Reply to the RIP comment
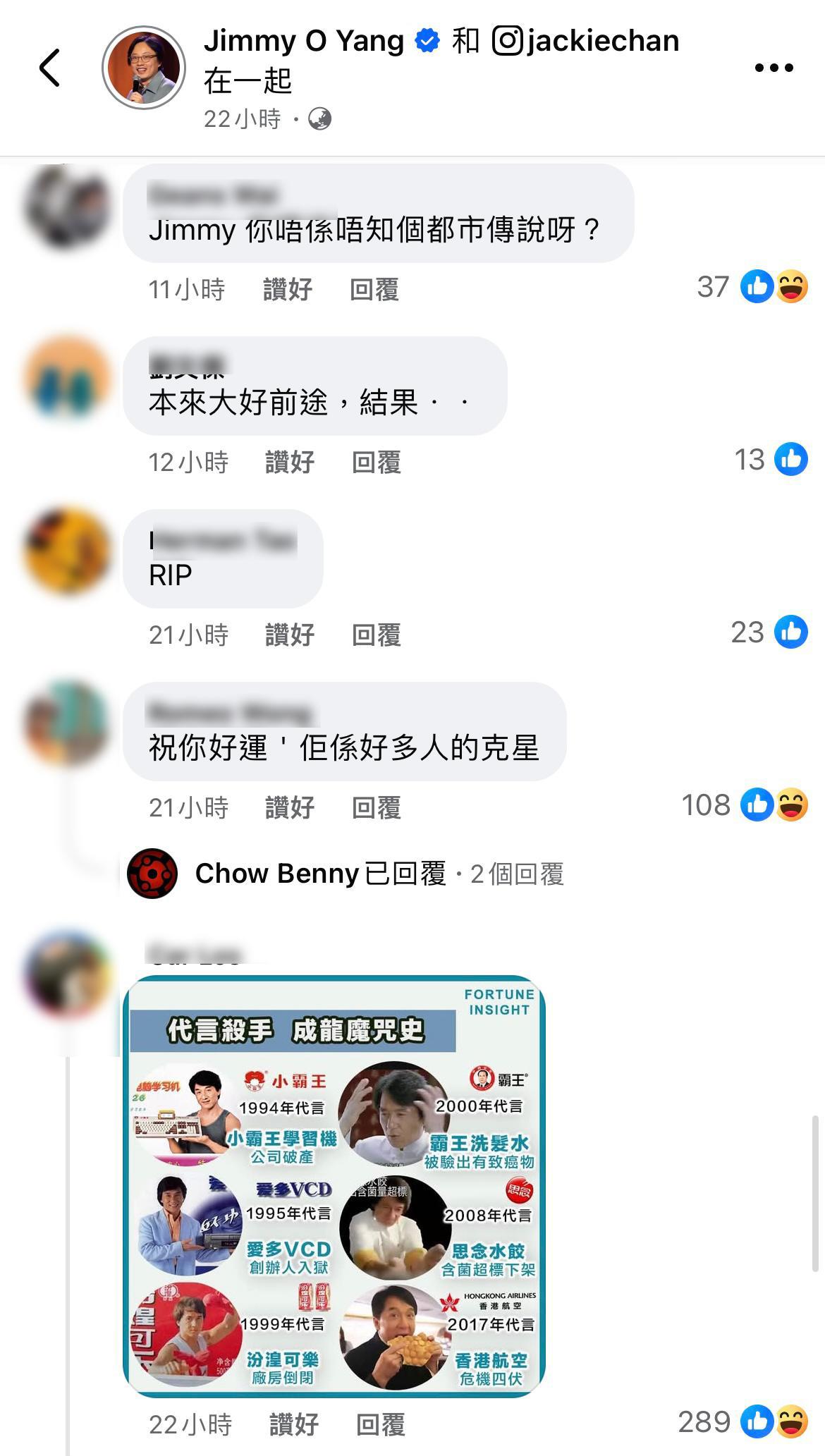825x1456 pixels. [377, 635]
